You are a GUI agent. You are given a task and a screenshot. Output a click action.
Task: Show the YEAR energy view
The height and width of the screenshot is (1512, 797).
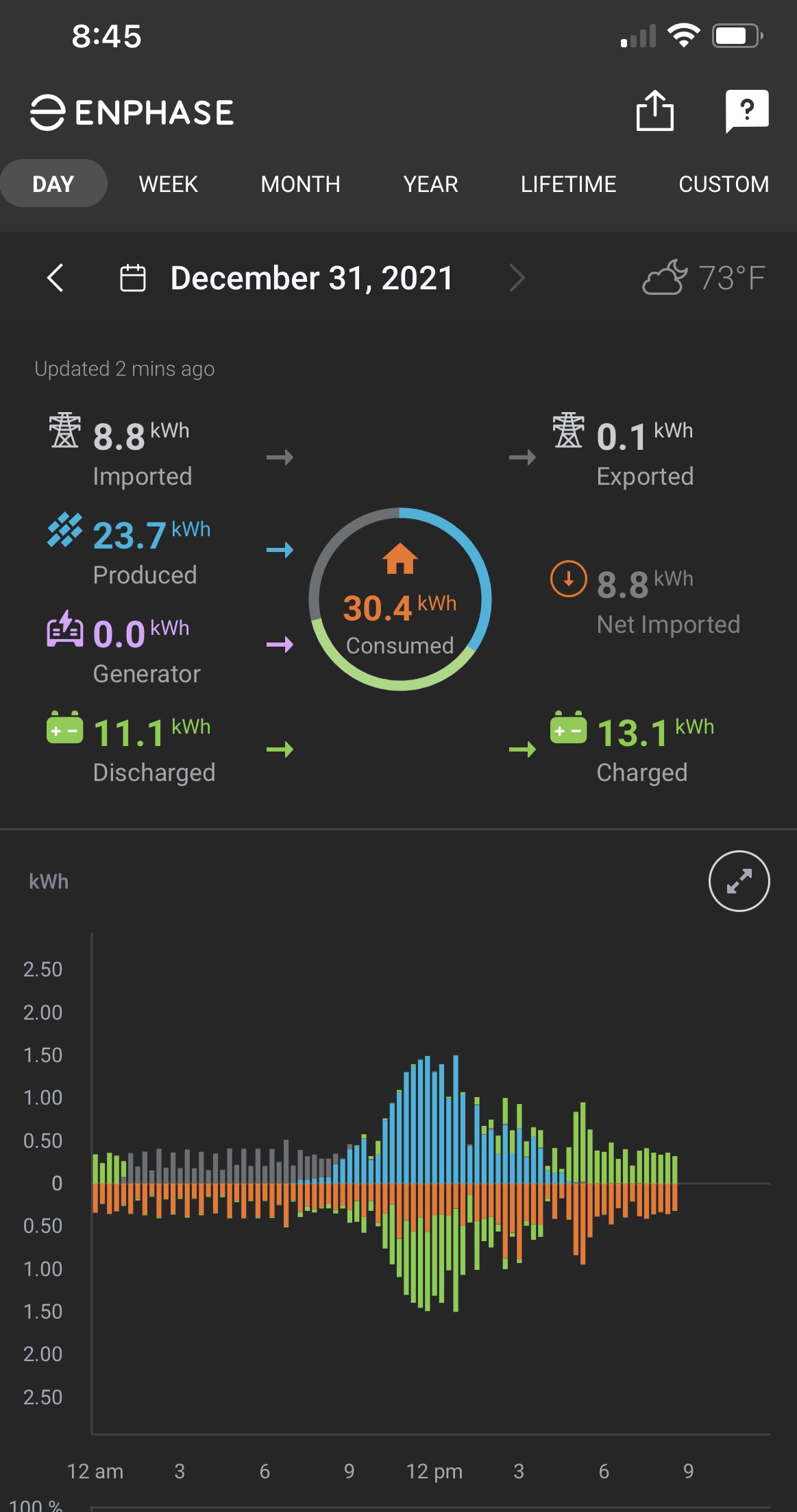[430, 184]
